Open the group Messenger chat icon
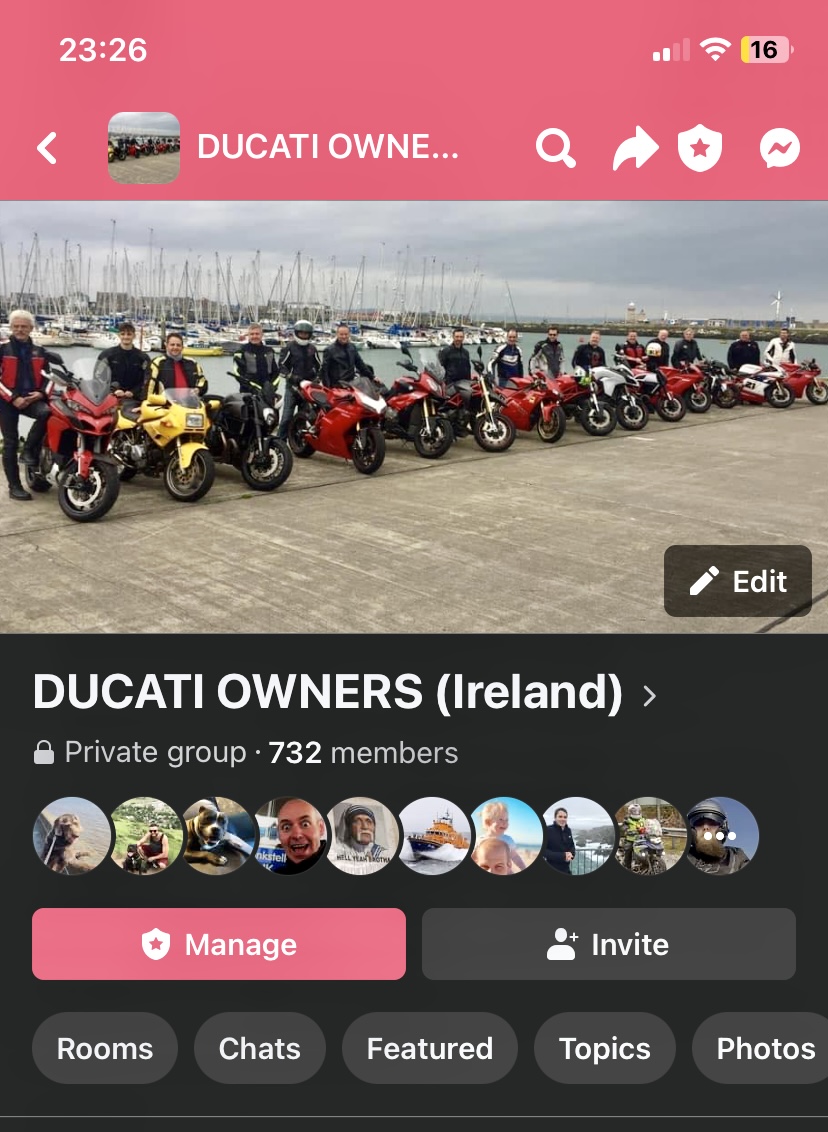Image resolution: width=828 pixels, height=1132 pixels. coord(779,148)
